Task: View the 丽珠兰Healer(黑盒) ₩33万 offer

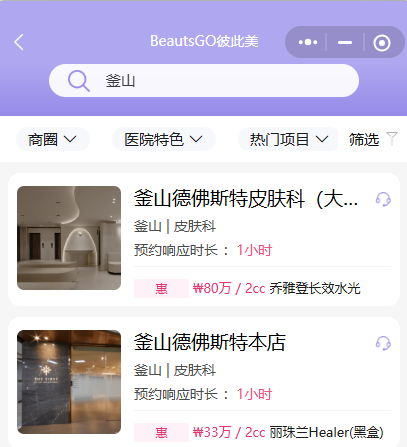Action: point(259,432)
